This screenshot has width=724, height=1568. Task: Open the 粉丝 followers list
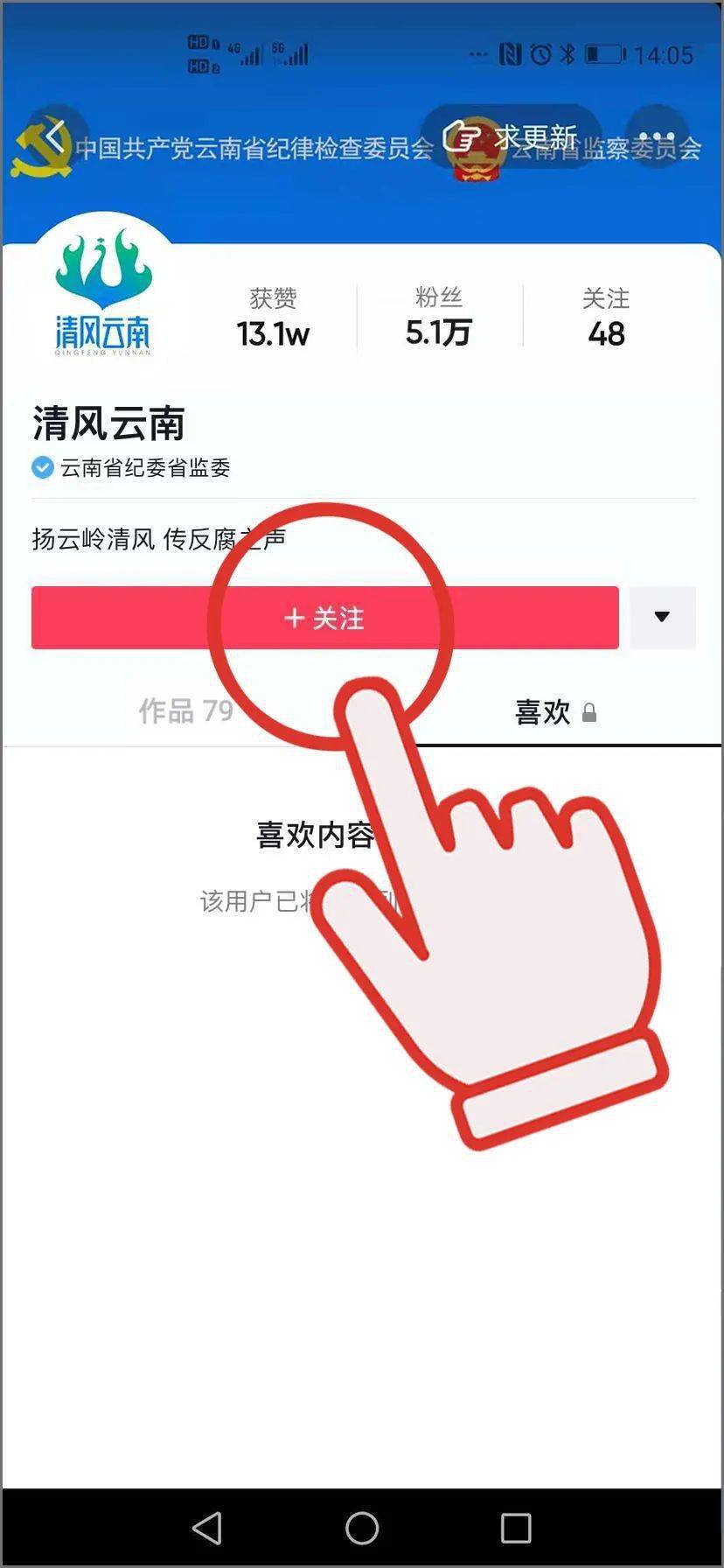(x=439, y=316)
